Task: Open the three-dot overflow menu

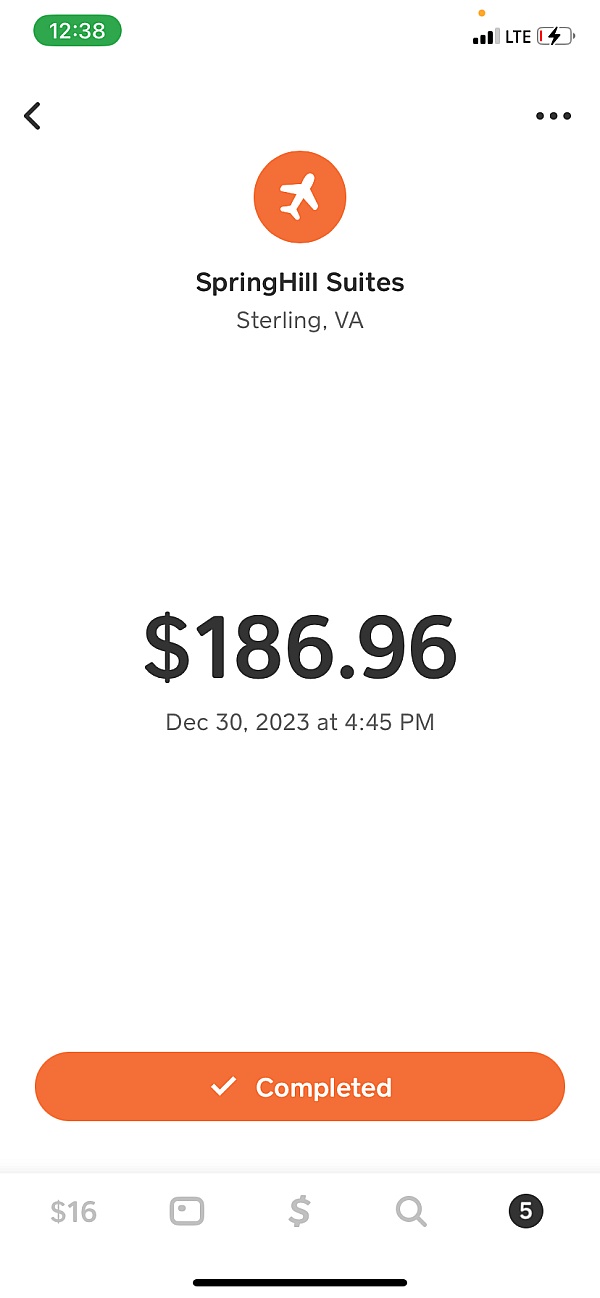Action: [553, 116]
